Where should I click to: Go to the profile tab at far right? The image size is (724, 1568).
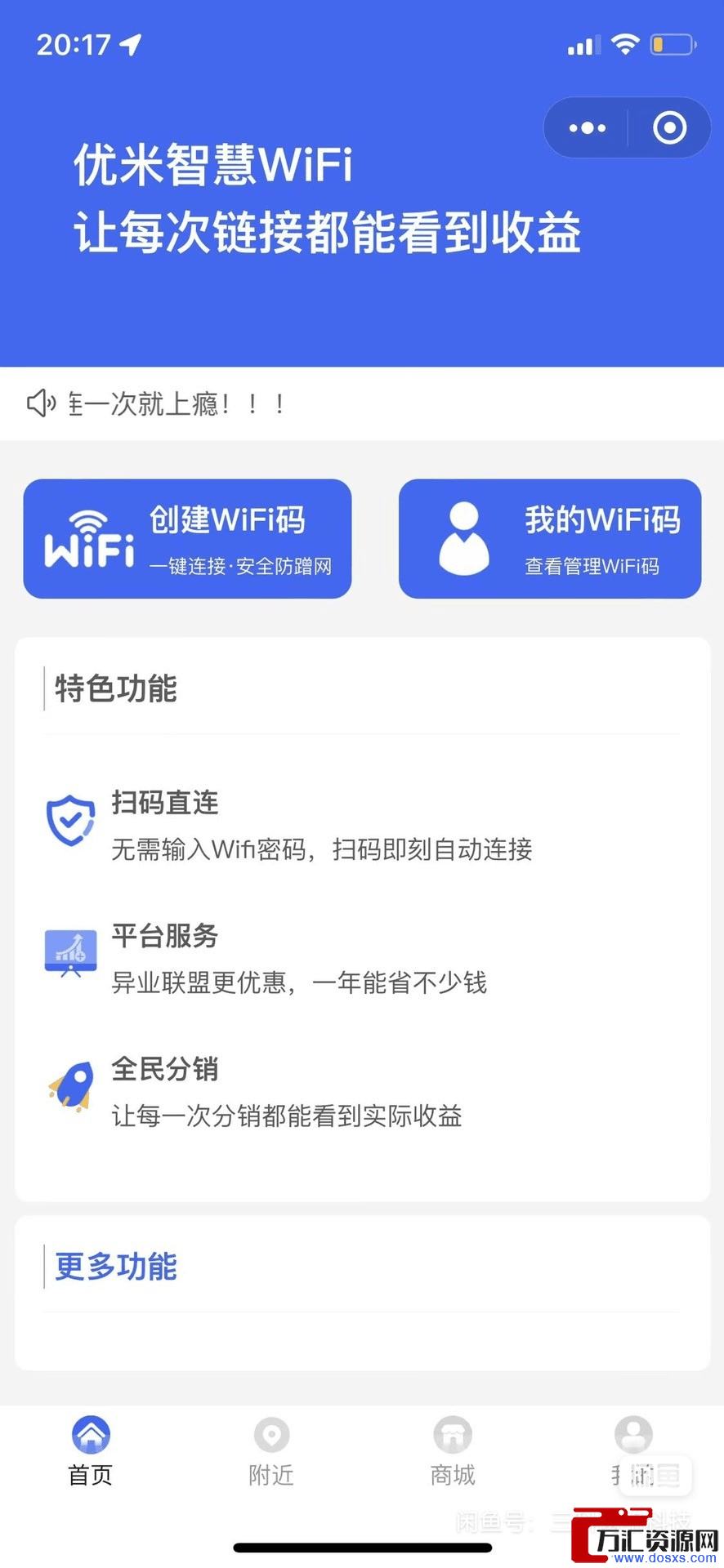click(x=633, y=1453)
